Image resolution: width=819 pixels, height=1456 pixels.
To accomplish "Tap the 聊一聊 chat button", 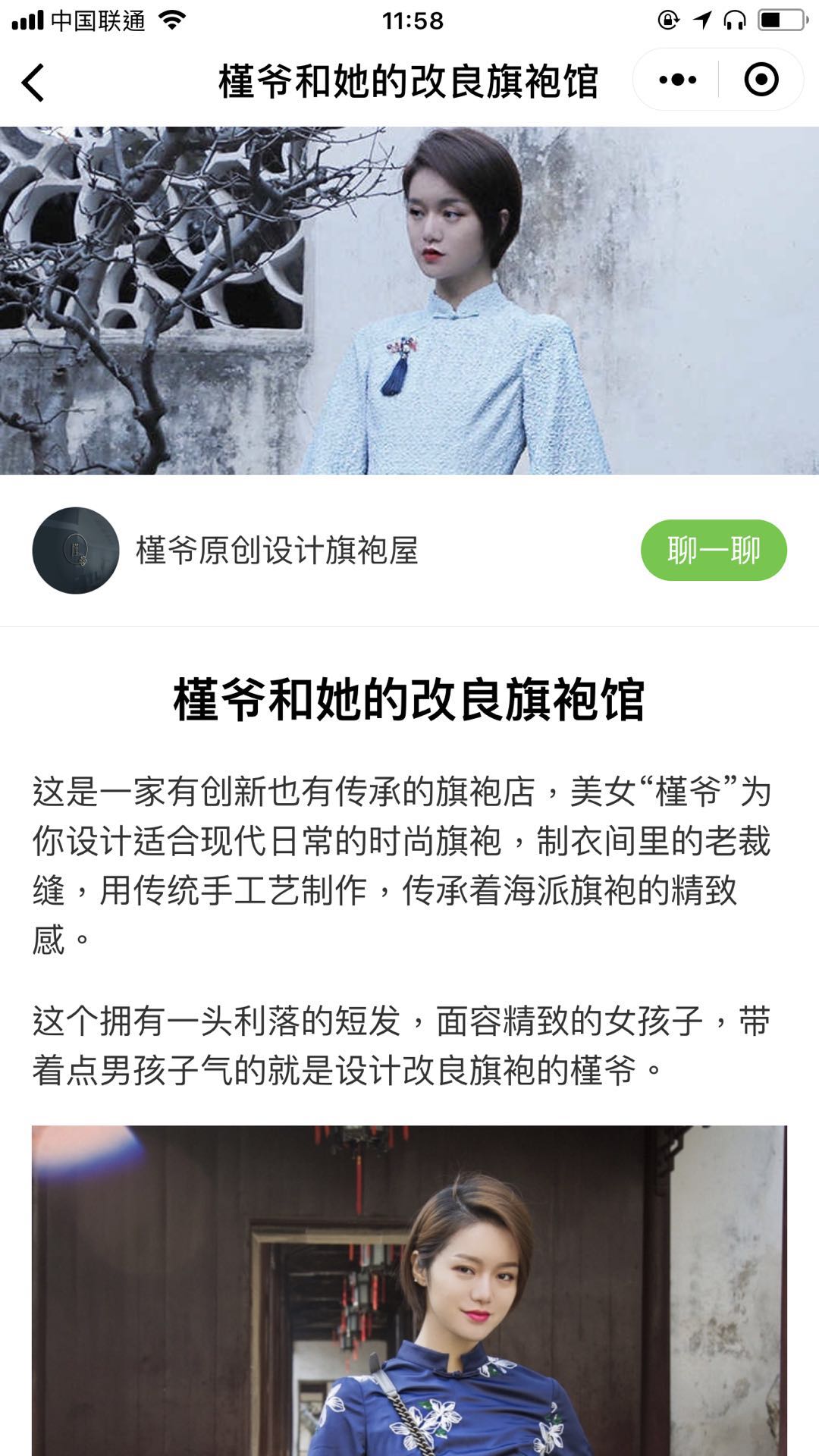I will pos(713,550).
